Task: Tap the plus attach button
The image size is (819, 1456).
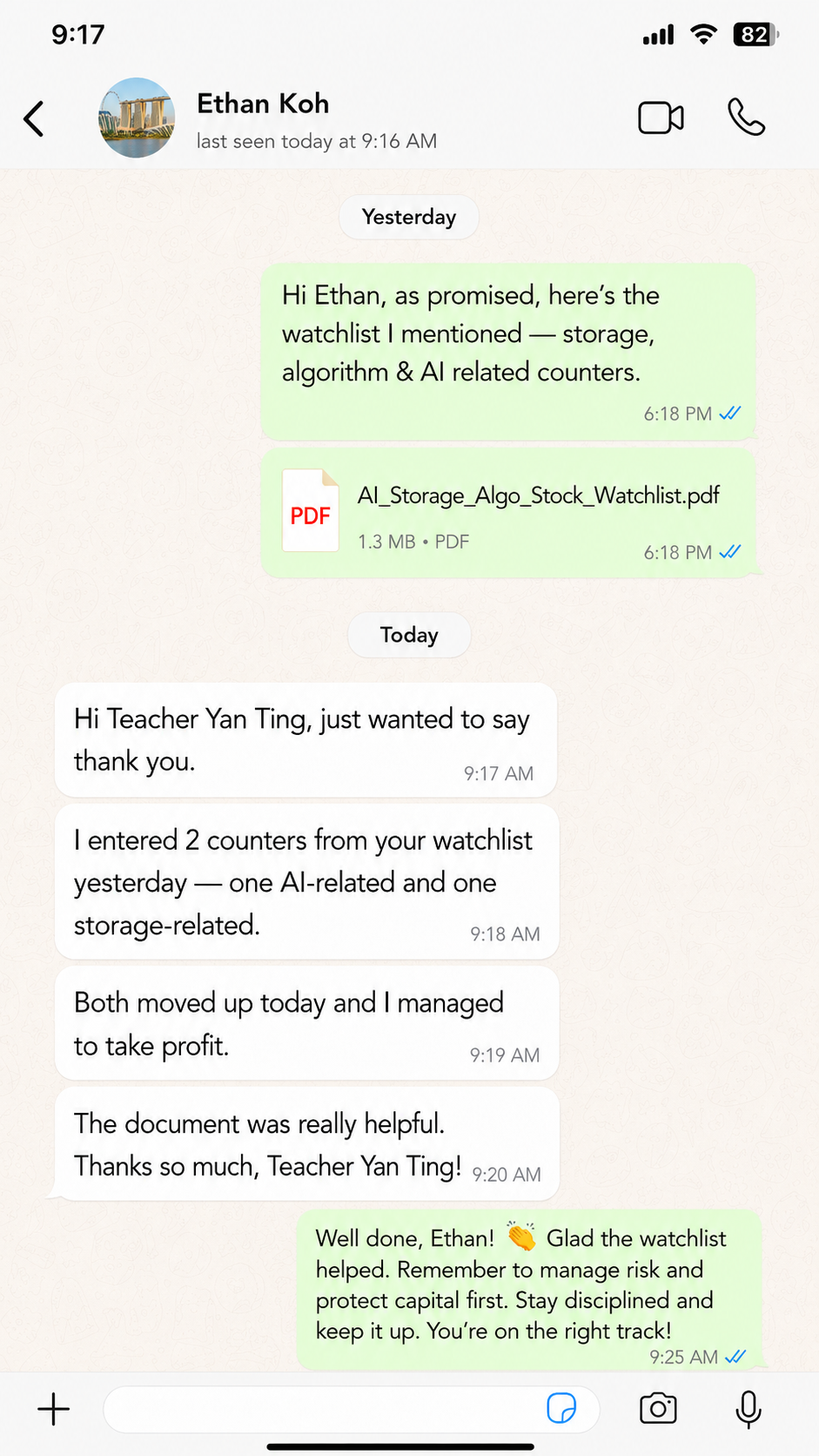Action: (x=54, y=1409)
